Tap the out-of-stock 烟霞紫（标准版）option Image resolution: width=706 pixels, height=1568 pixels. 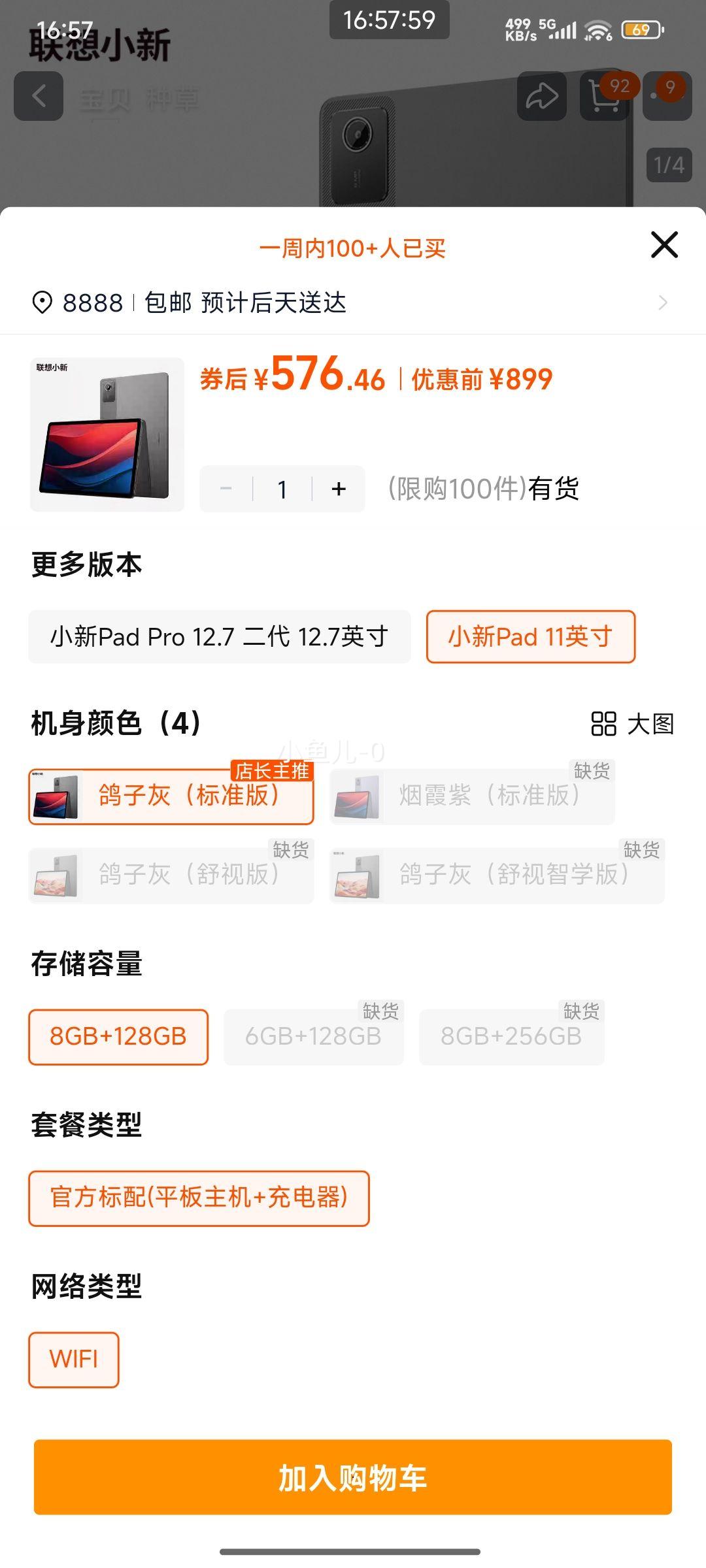473,796
